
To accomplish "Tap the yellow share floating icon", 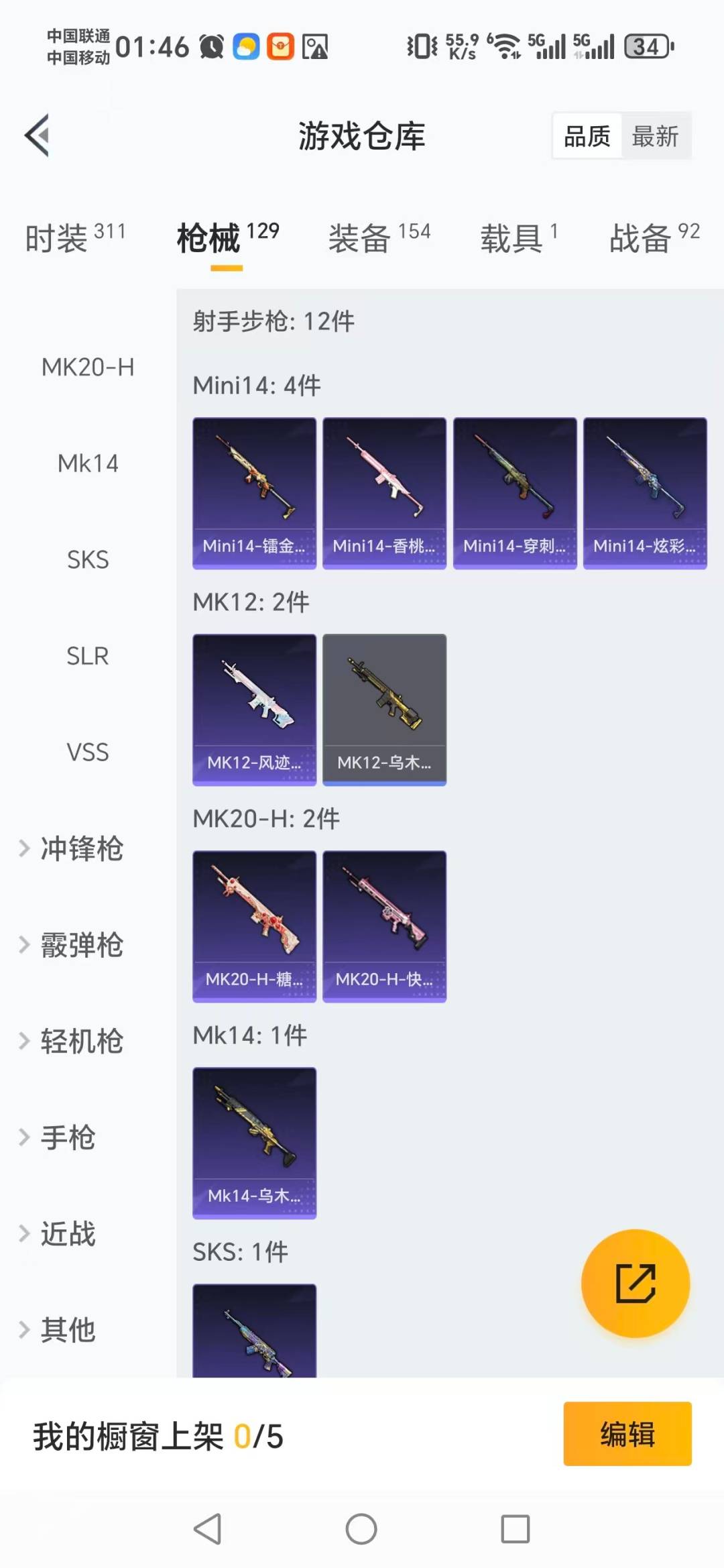I will (x=636, y=1283).
